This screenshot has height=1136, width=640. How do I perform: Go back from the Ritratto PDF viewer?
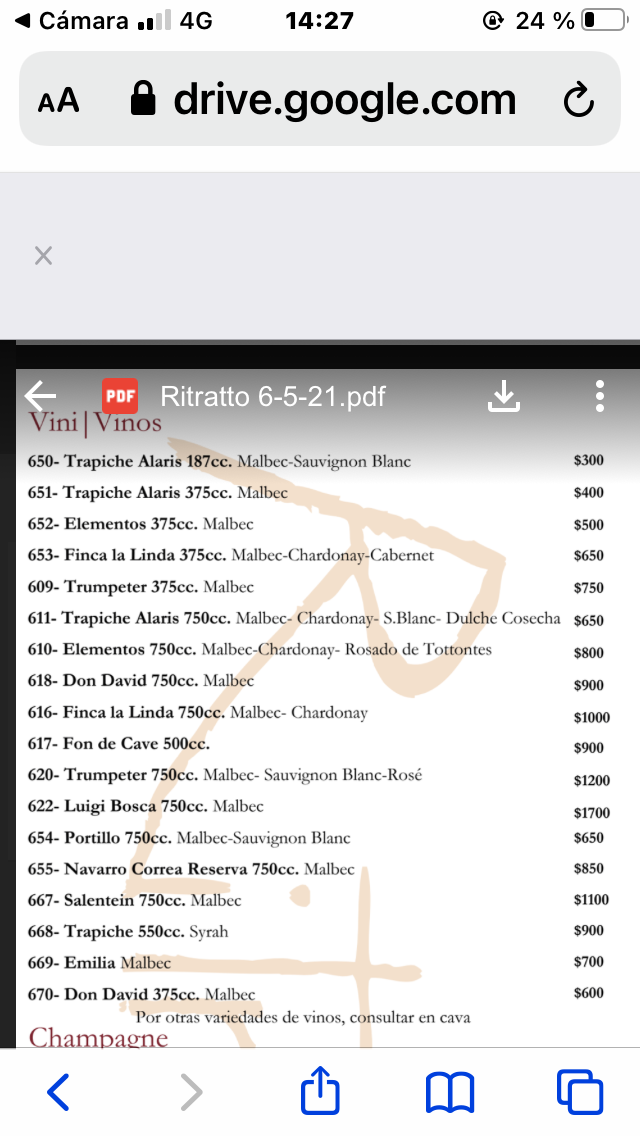pos(41,396)
